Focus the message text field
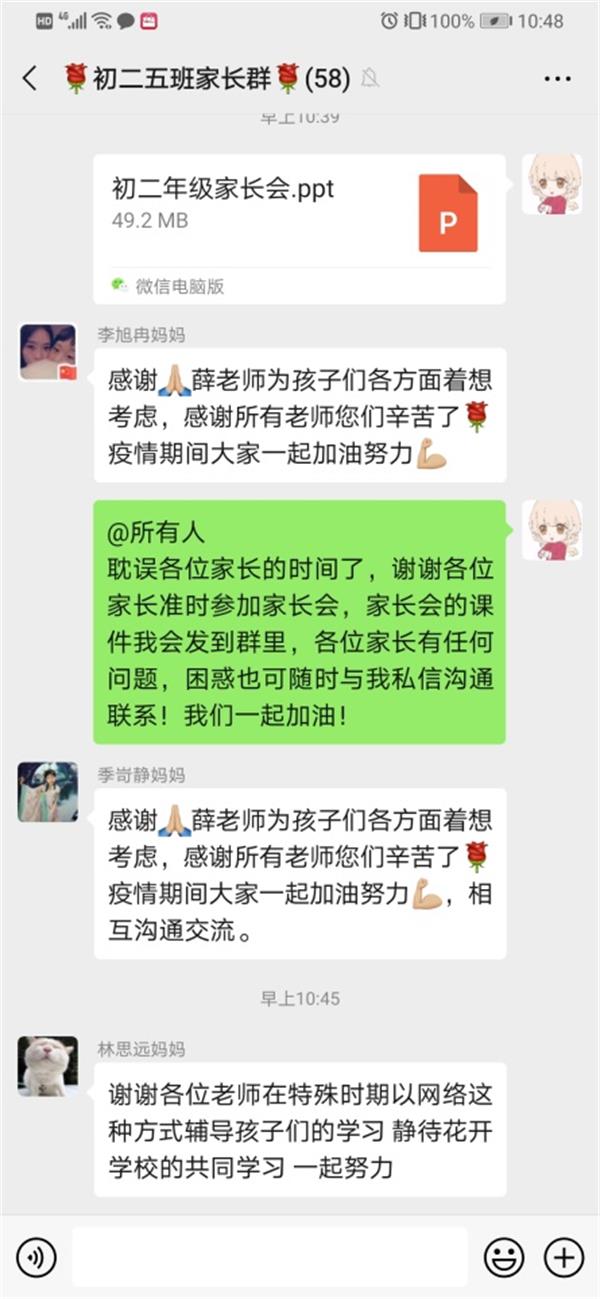Image resolution: width=600 pixels, height=1299 pixels. pos(269,1257)
